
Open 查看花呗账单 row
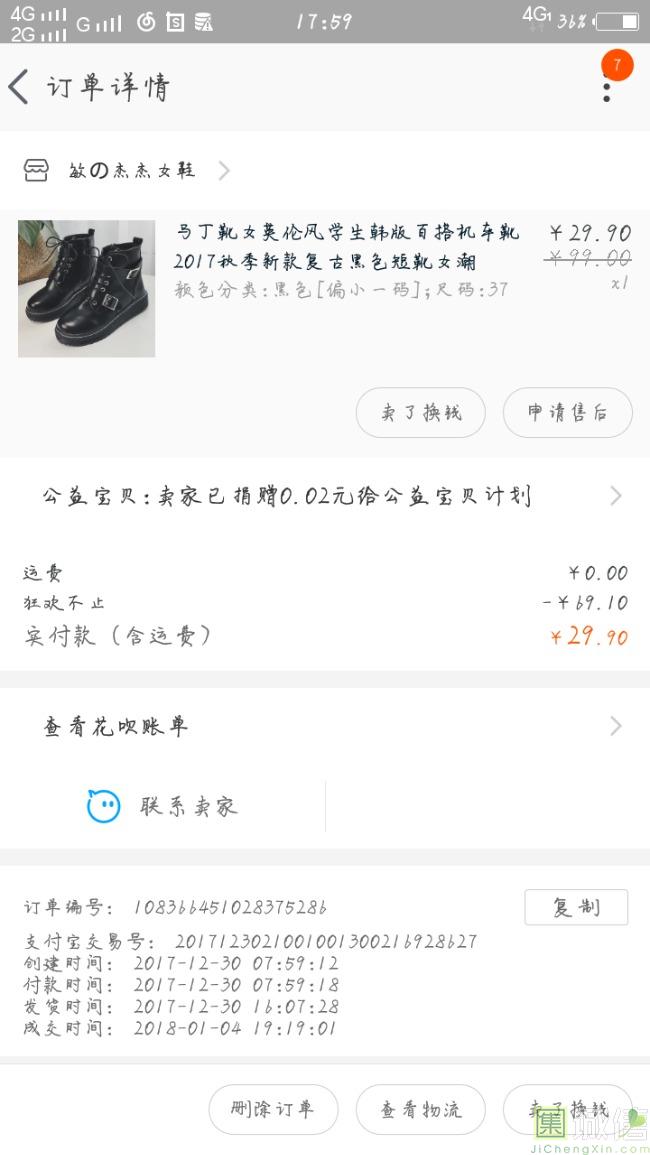click(325, 726)
